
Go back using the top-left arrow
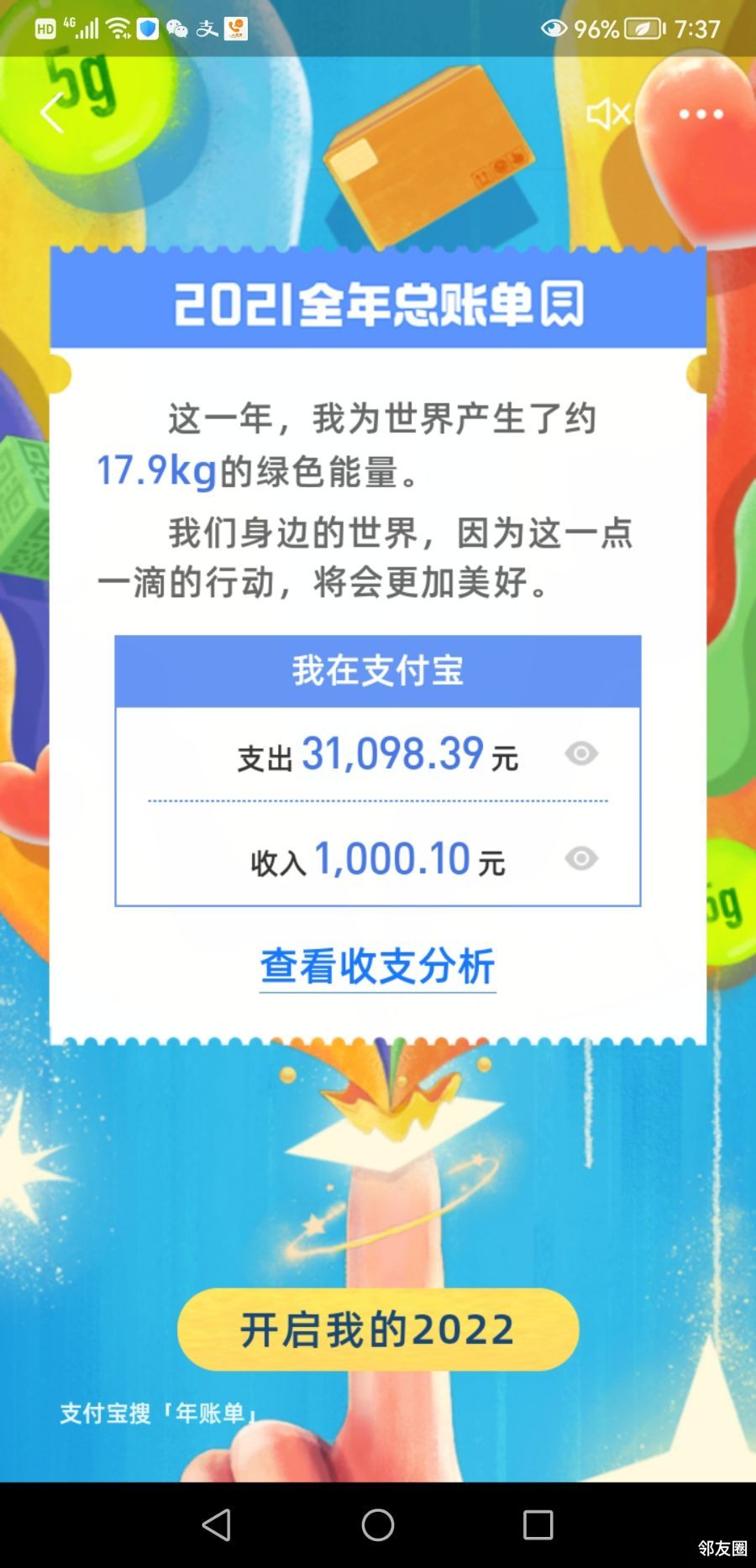click(x=52, y=113)
